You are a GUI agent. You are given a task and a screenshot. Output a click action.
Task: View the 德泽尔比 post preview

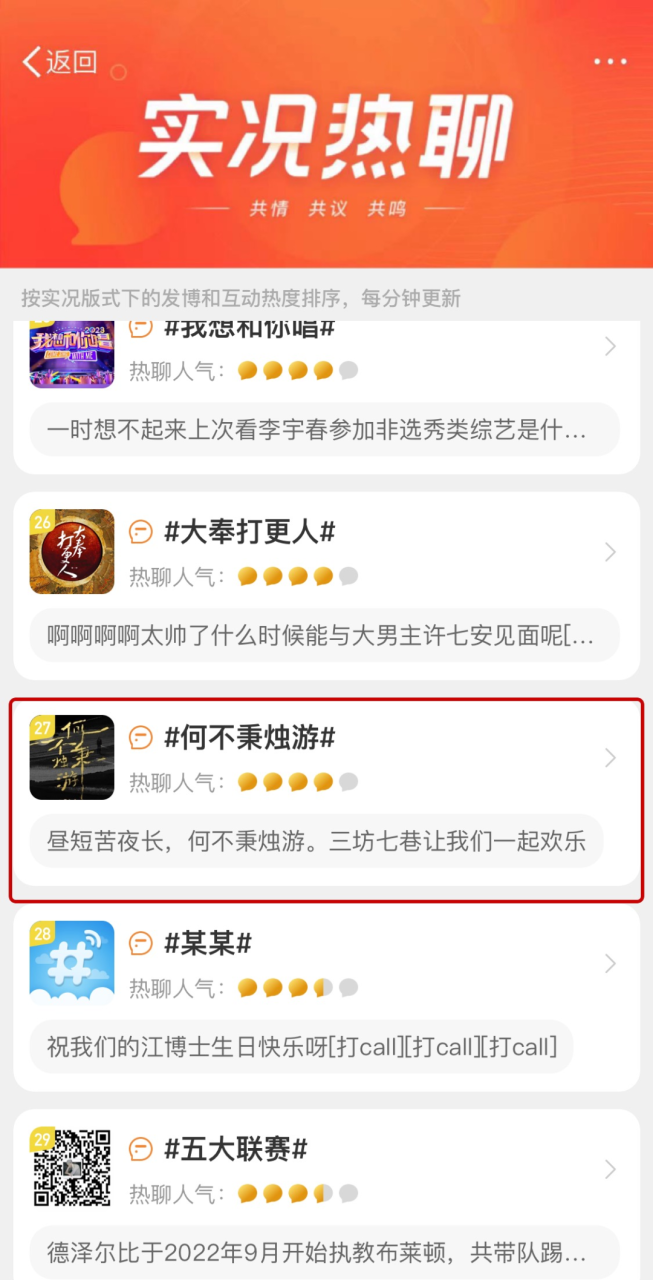coord(316,1251)
